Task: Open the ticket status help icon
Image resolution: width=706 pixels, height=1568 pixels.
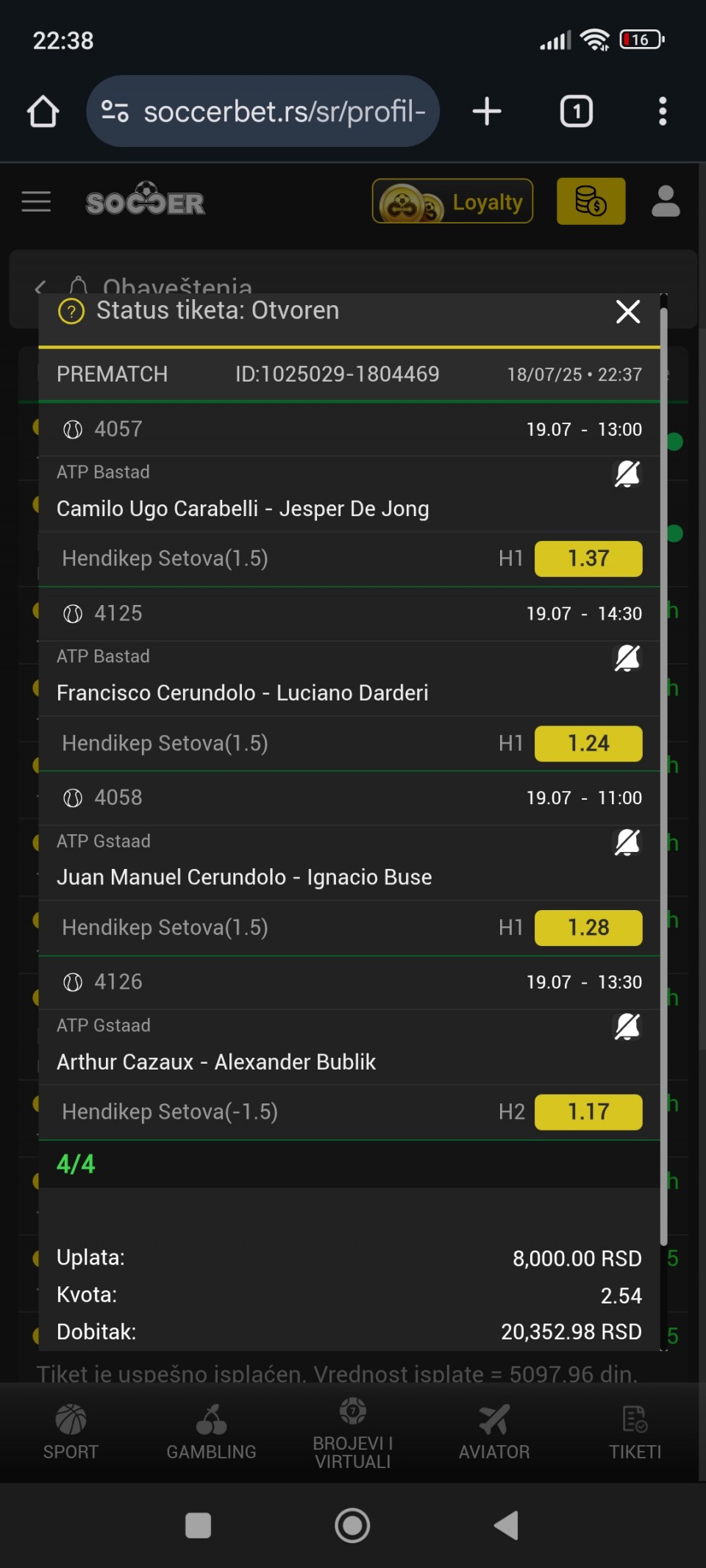Action: (x=71, y=312)
